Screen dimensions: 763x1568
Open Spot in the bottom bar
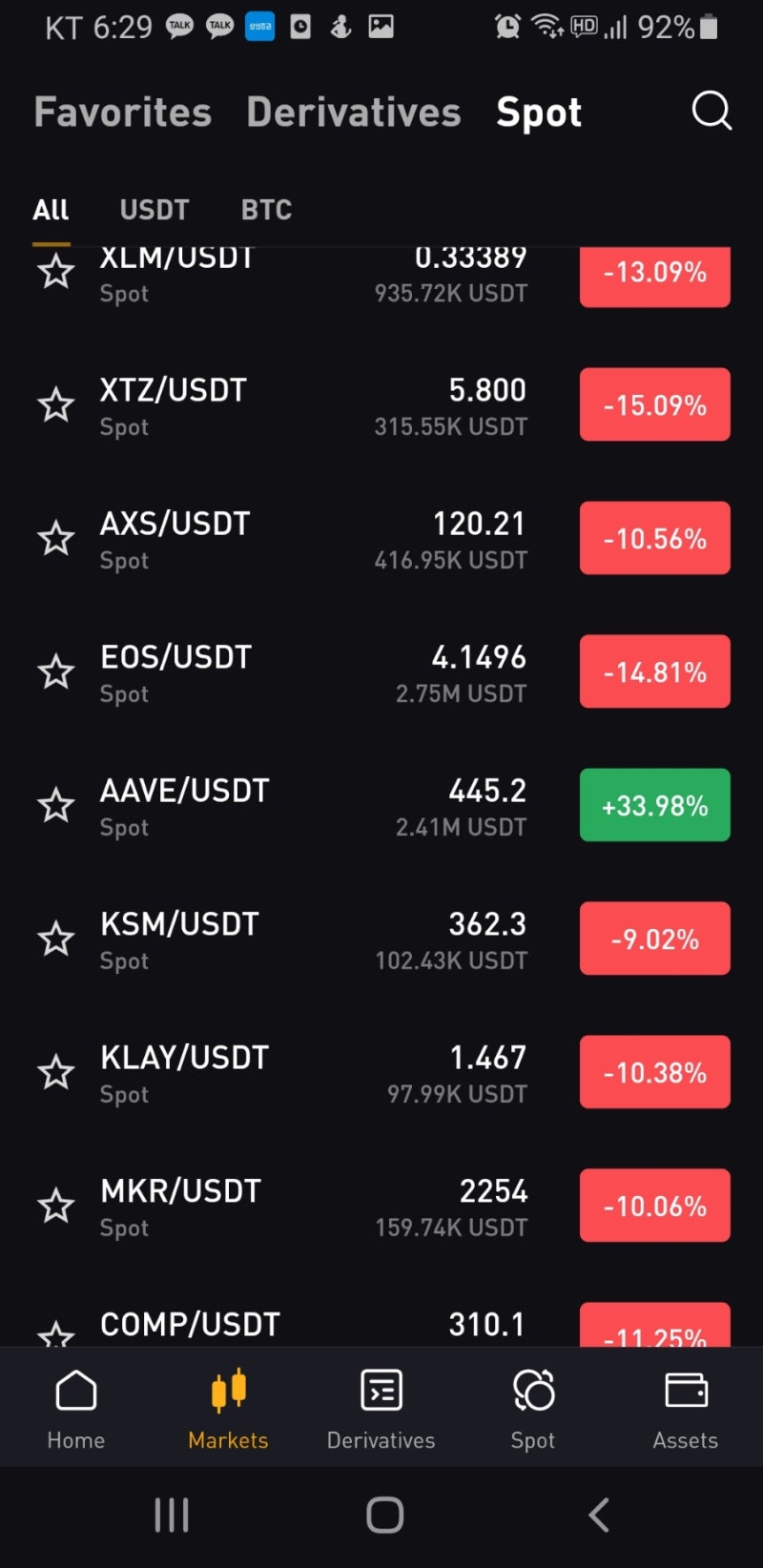click(x=533, y=1409)
